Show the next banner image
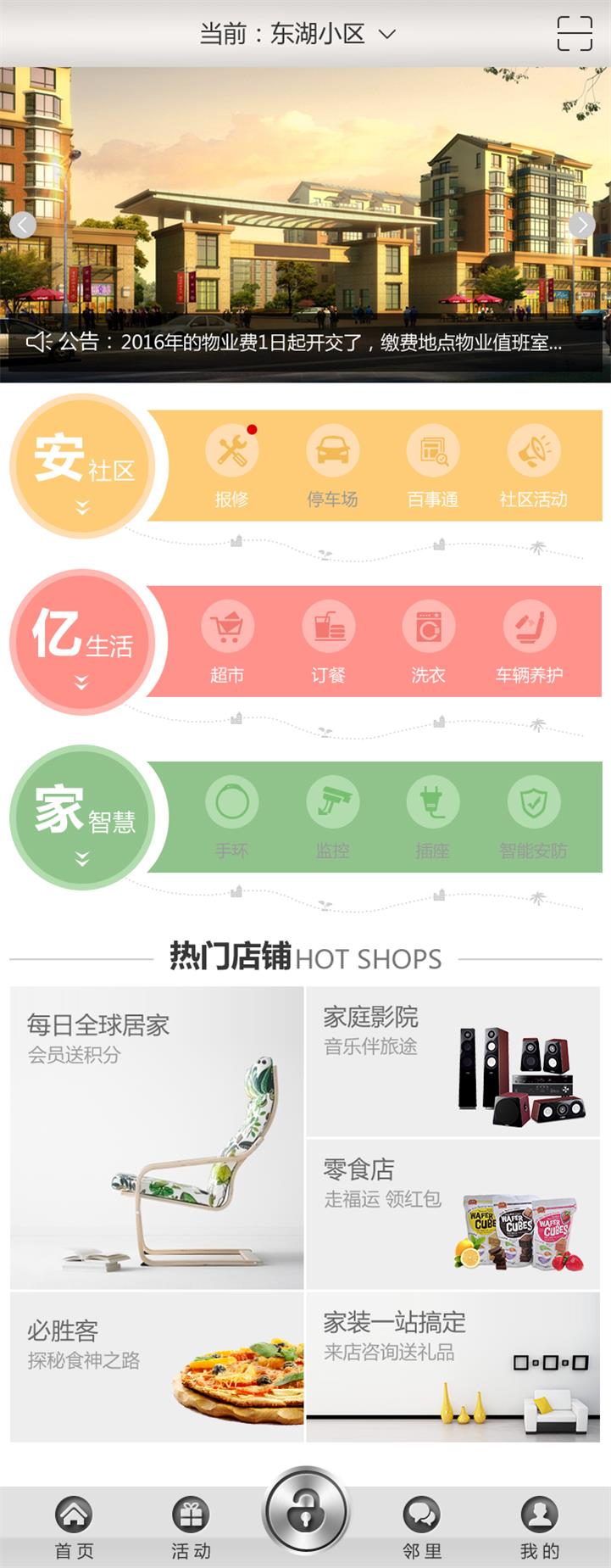 click(x=581, y=225)
